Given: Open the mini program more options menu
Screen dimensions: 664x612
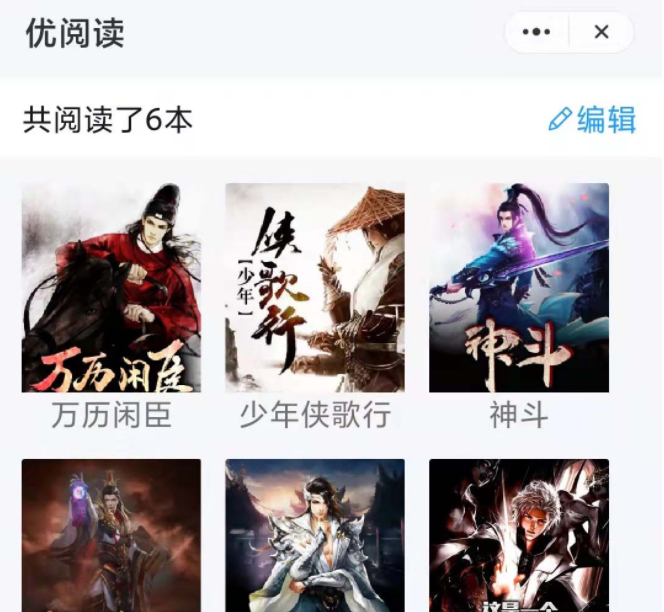Looking at the screenshot, I should (x=537, y=32).
